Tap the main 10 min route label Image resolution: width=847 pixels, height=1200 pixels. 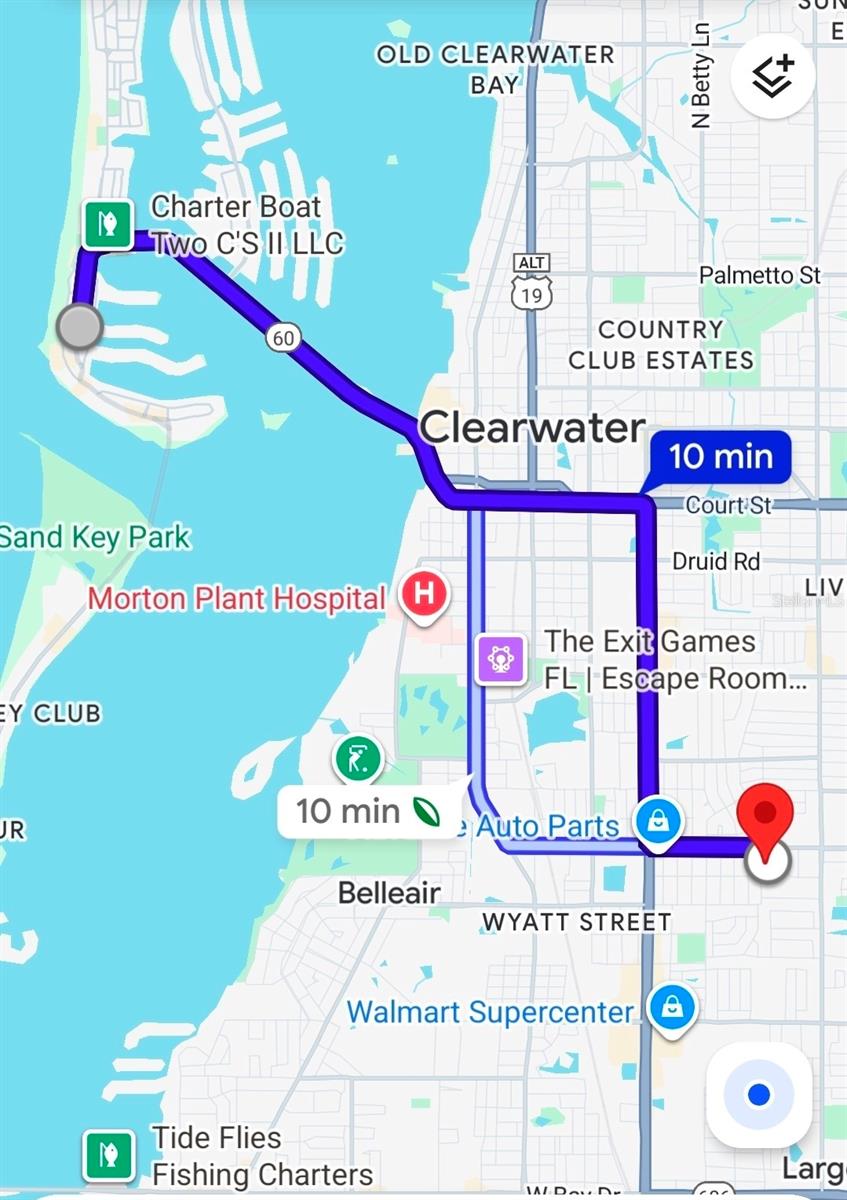point(721,457)
